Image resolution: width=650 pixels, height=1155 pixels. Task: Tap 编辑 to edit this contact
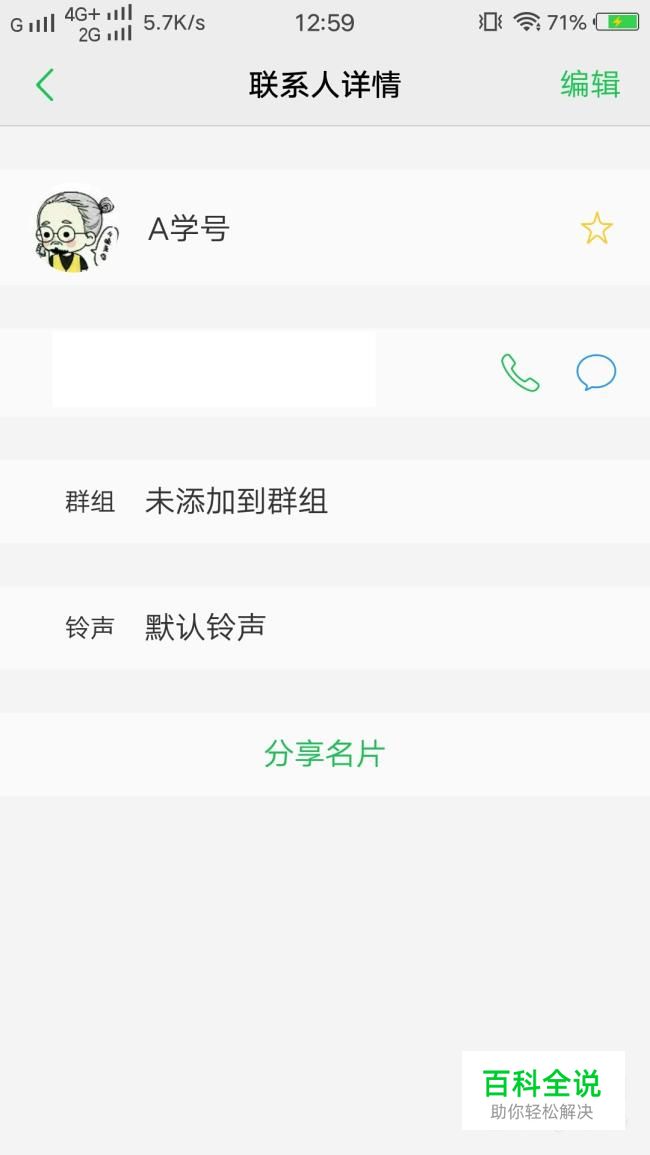(590, 84)
